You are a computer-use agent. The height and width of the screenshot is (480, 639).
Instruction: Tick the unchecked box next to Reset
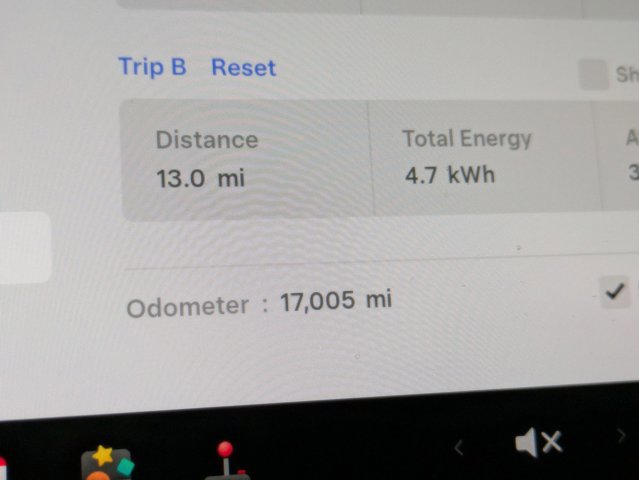click(594, 75)
